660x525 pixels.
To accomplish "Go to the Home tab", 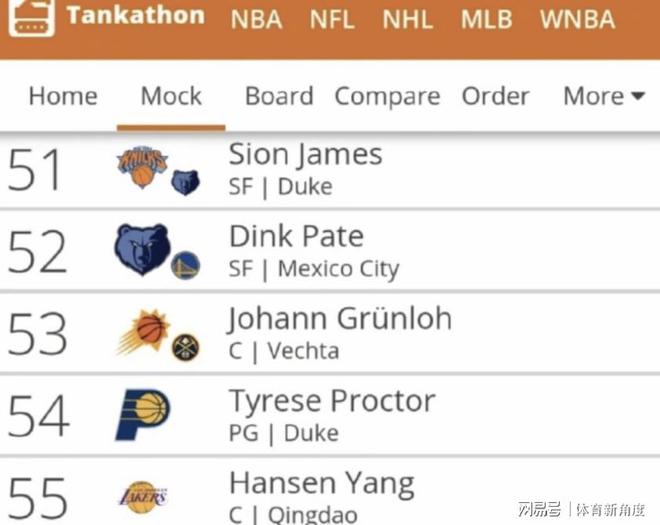I will coord(63,96).
